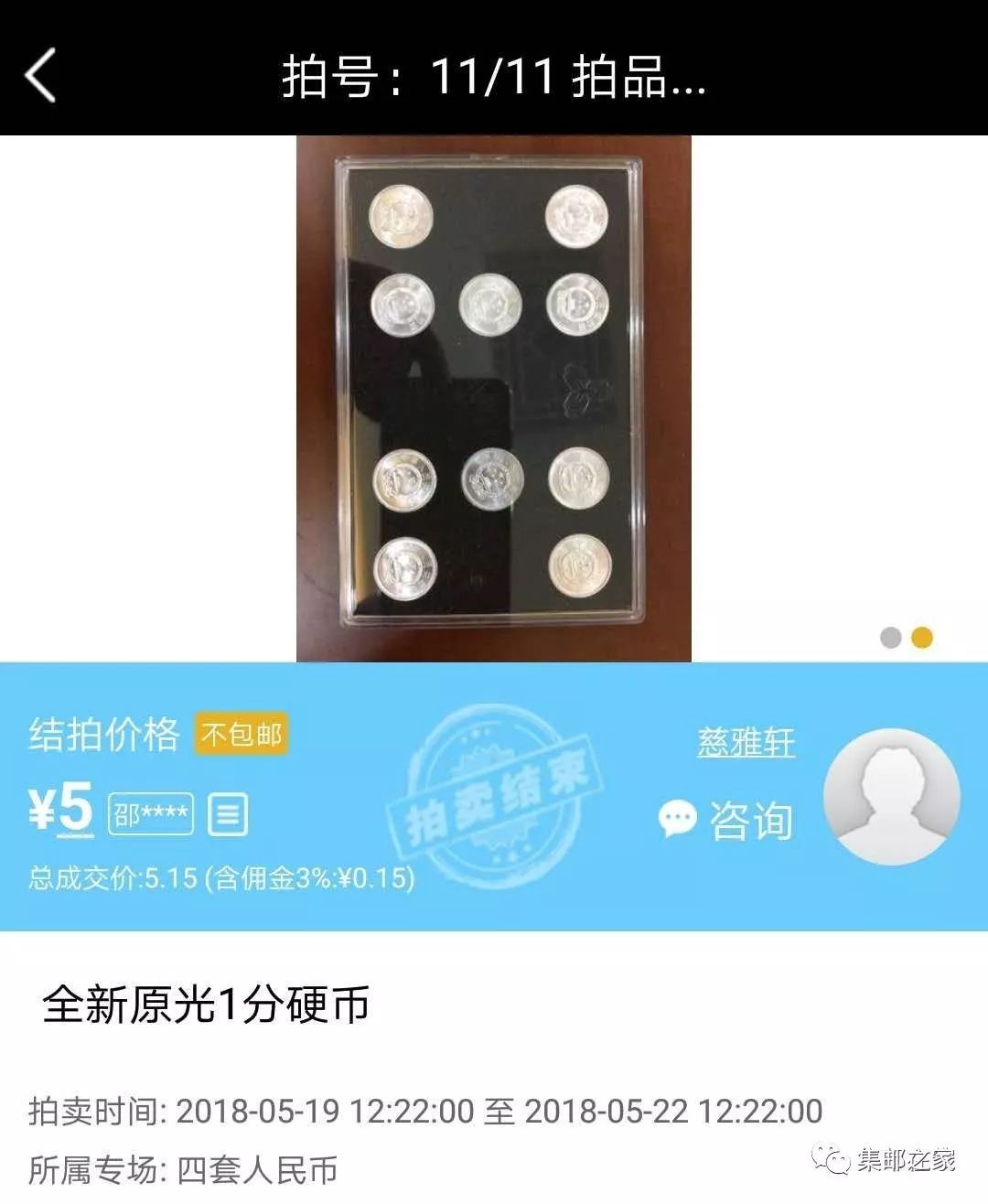Screen dimensions: 988x1204
Task: Select the first image page indicator dot
Action: (890, 638)
